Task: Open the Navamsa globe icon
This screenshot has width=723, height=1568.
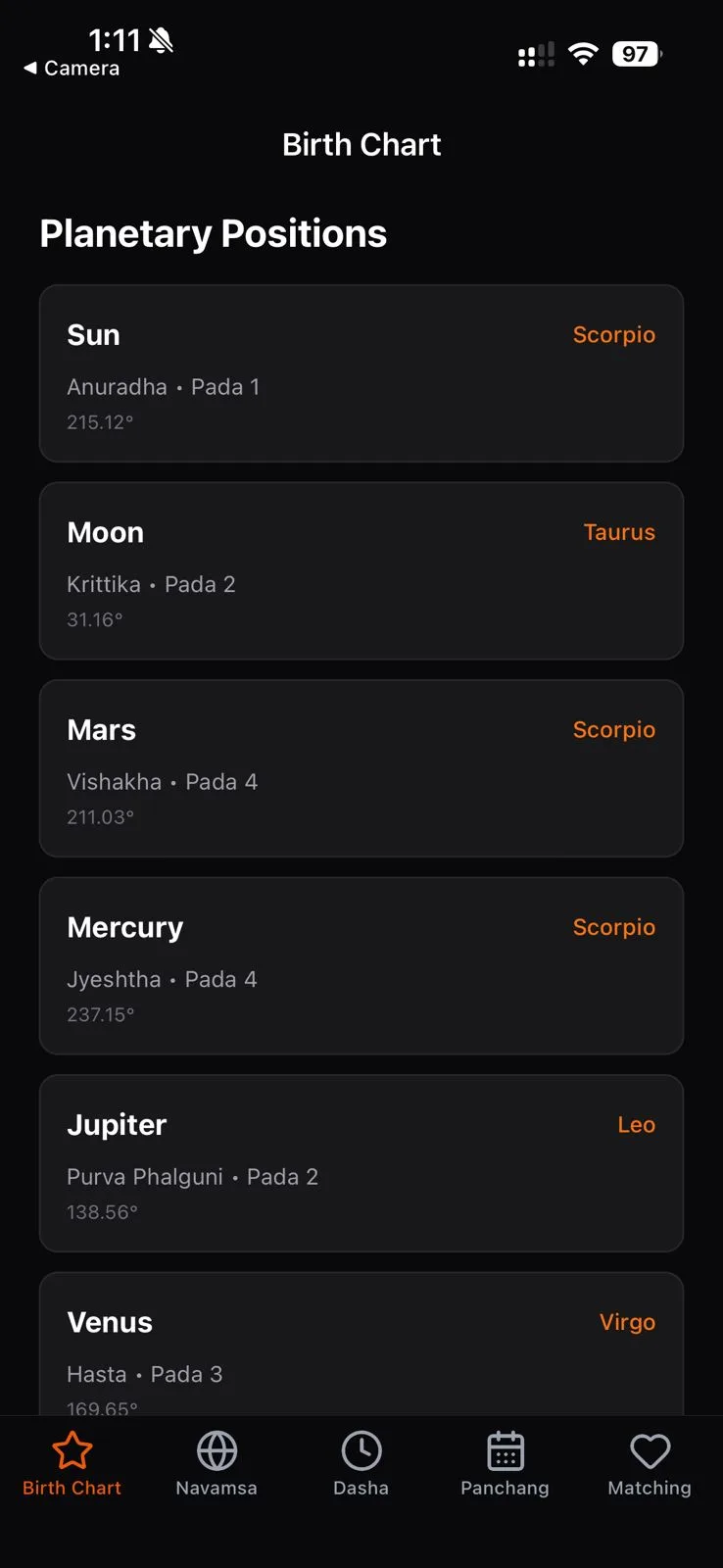Action: coord(216,1451)
